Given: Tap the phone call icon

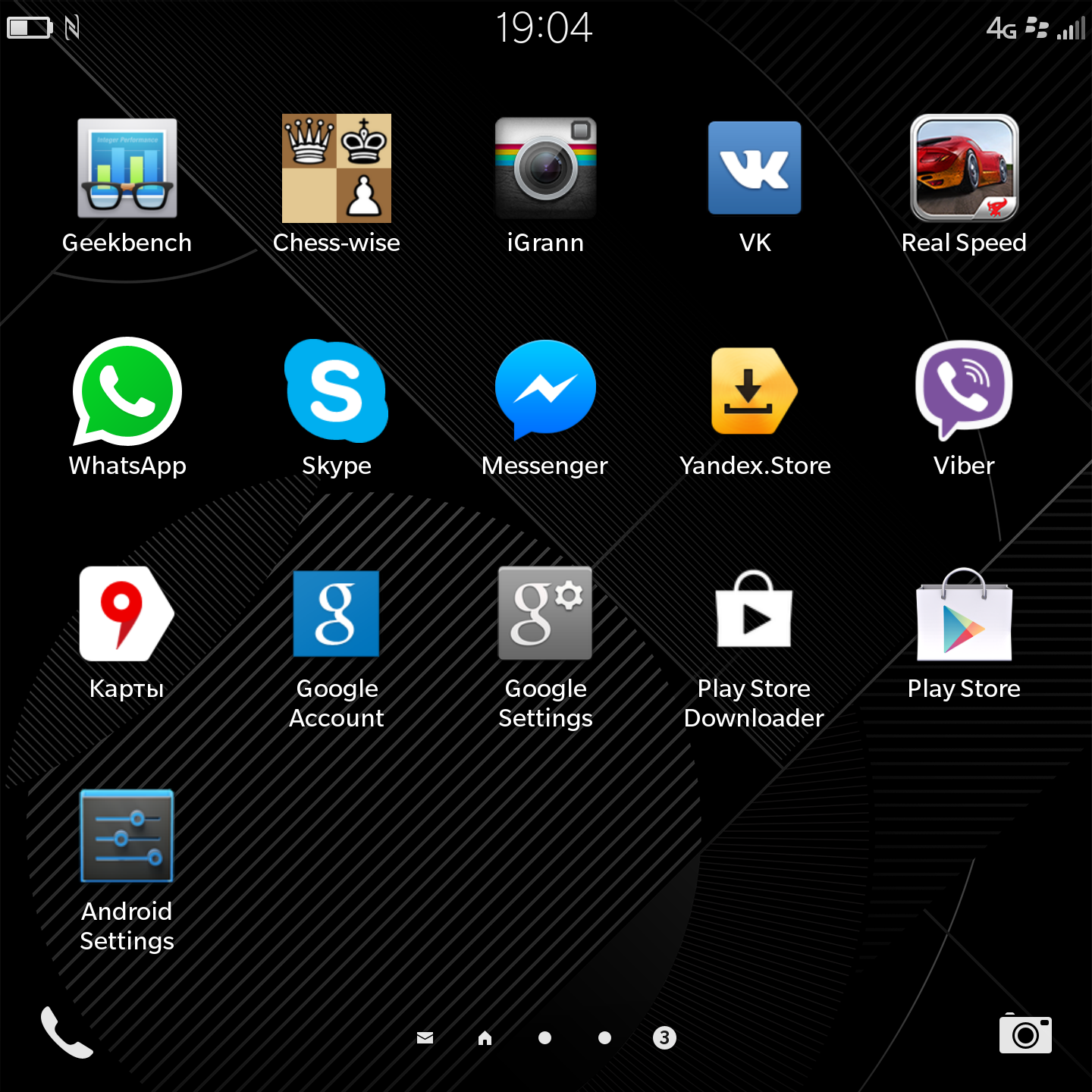Looking at the screenshot, I should click(67, 1033).
